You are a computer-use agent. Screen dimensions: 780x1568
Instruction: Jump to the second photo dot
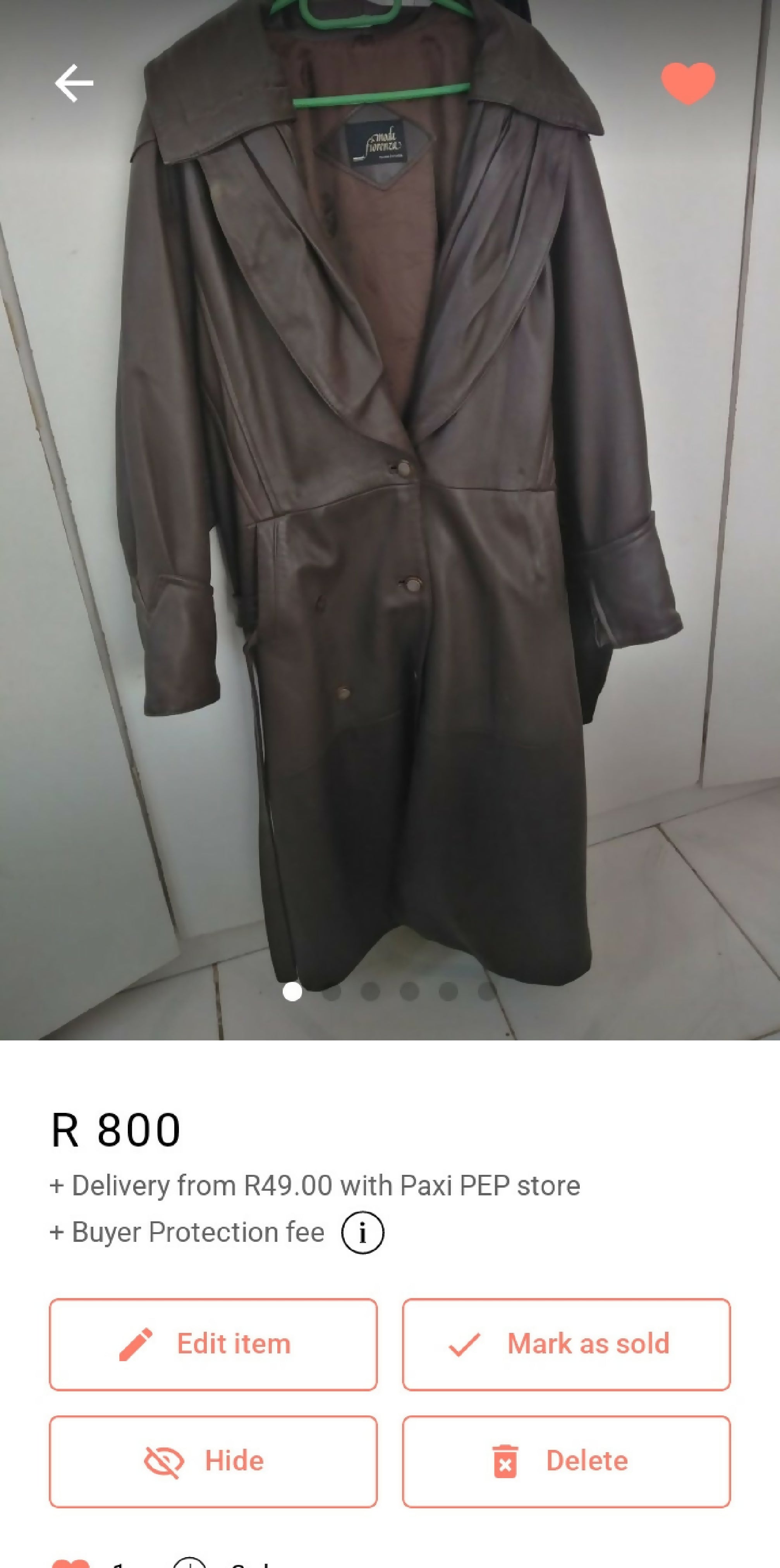pos(332,992)
